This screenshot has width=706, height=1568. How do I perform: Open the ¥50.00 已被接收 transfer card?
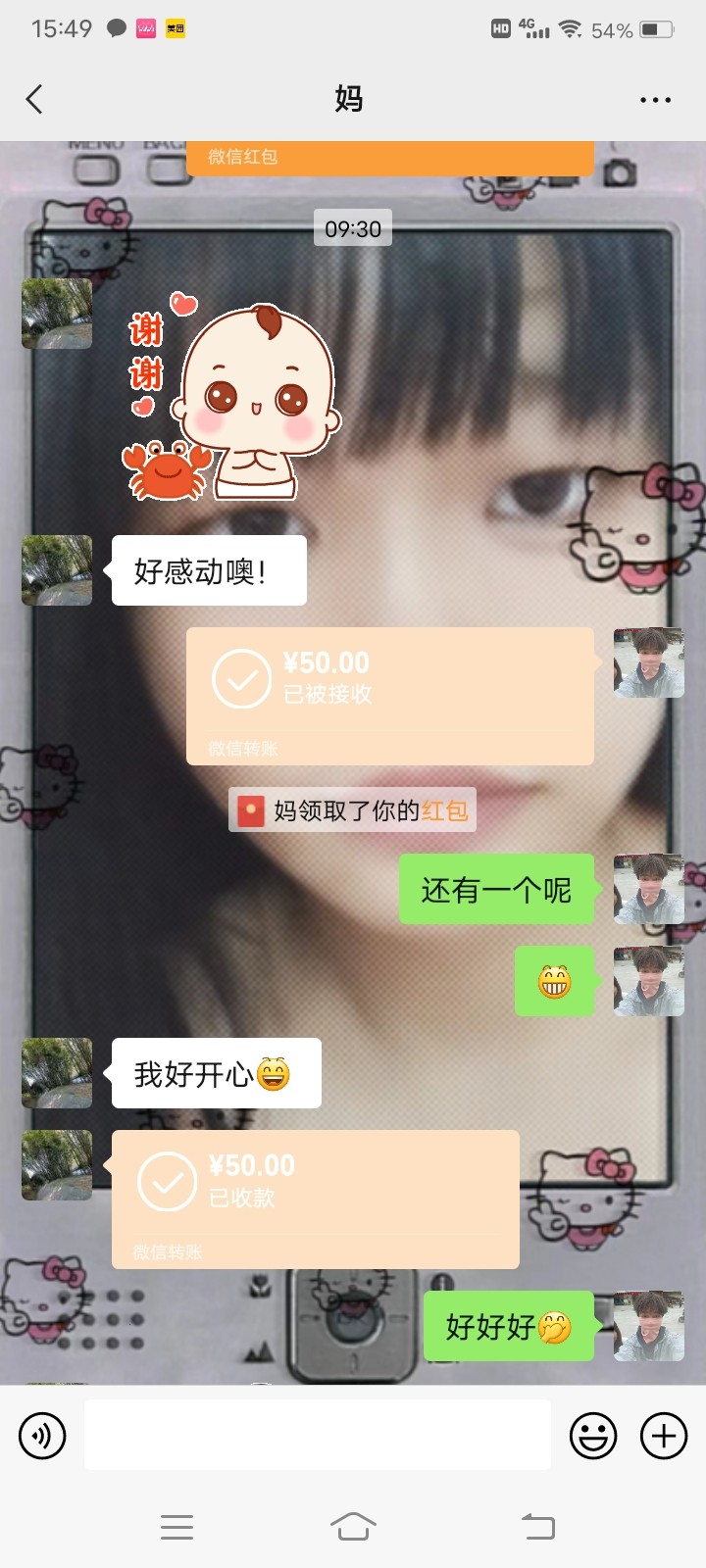[389, 695]
